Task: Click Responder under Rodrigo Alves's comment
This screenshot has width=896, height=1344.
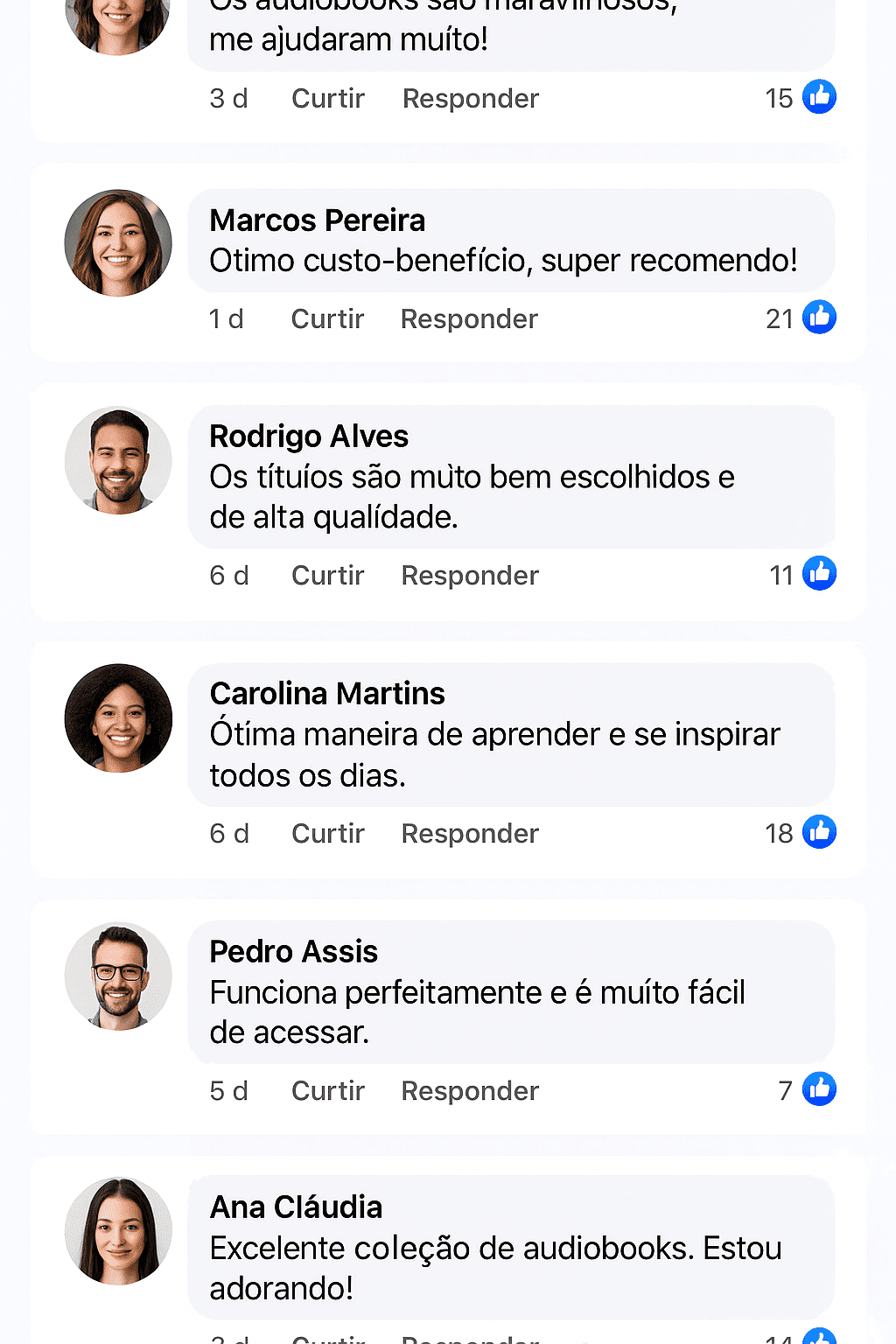Action: pyautogui.click(x=469, y=575)
